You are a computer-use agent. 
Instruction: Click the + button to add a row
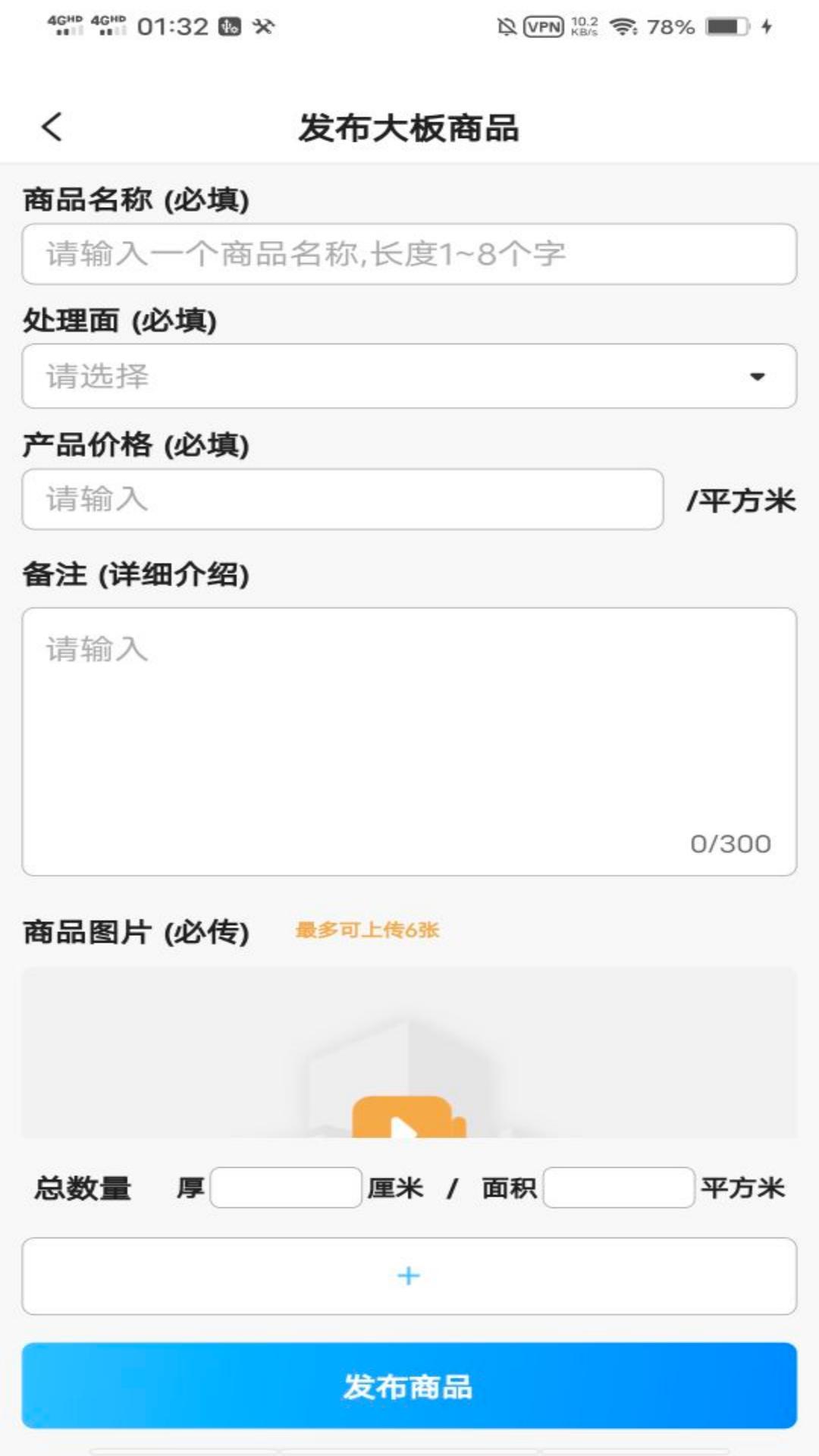coord(409,1276)
